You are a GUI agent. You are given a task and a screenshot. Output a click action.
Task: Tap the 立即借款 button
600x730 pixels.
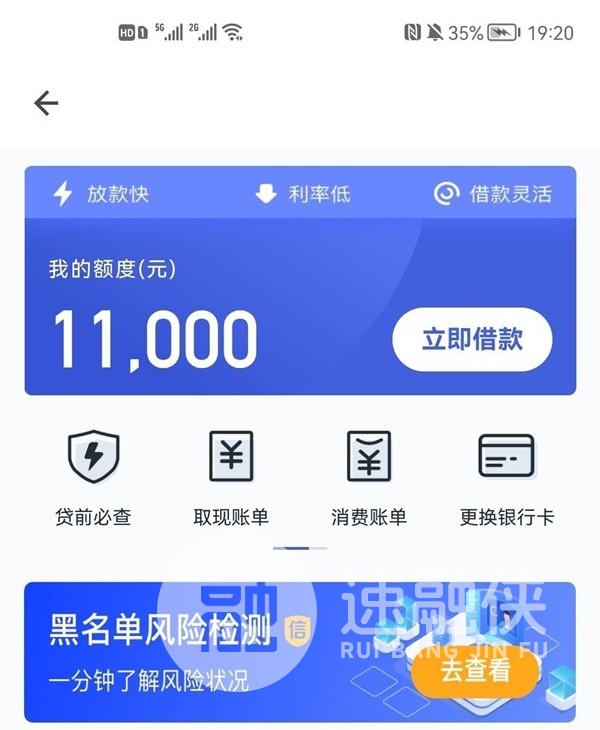[472, 339]
